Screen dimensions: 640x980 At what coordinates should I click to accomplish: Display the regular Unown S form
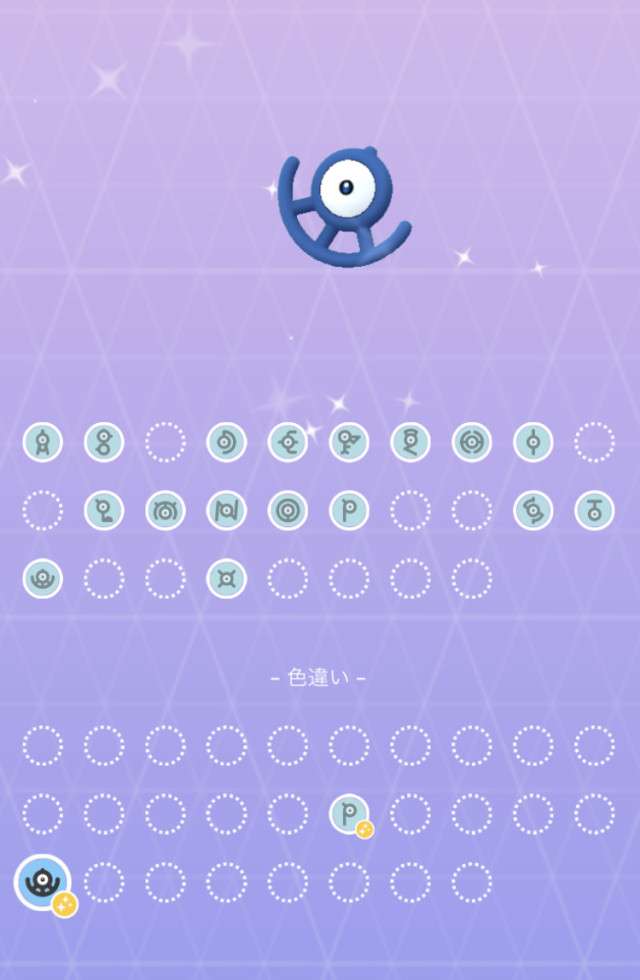[x=533, y=510]
